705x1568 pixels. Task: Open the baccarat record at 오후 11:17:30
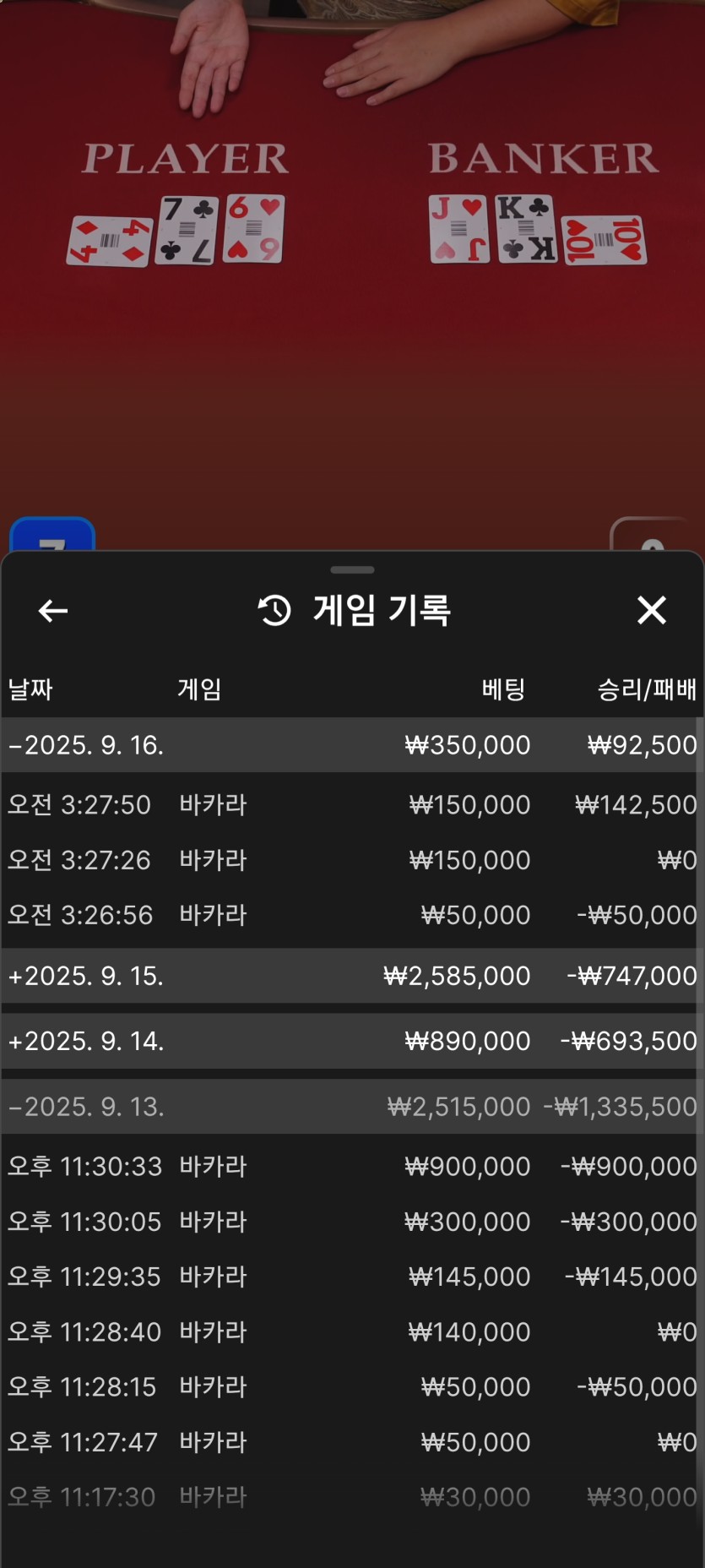[352, 1497]
